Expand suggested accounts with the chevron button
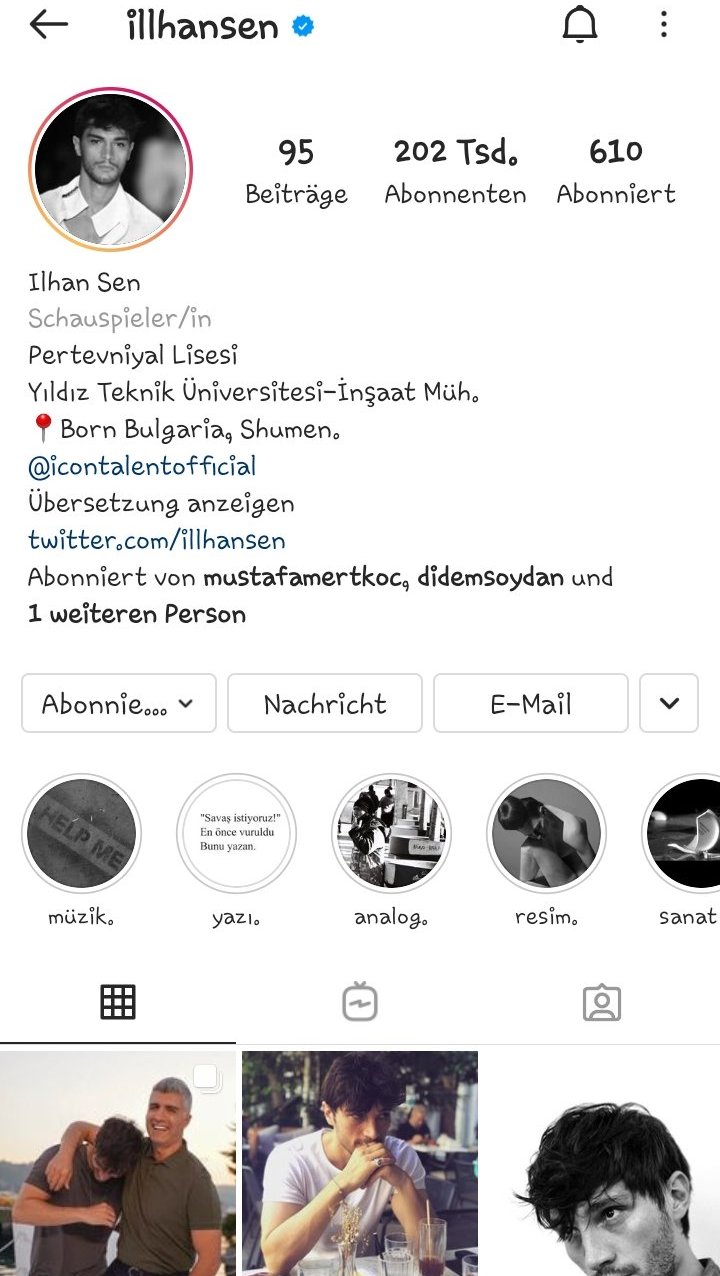 tap(669, 704)
